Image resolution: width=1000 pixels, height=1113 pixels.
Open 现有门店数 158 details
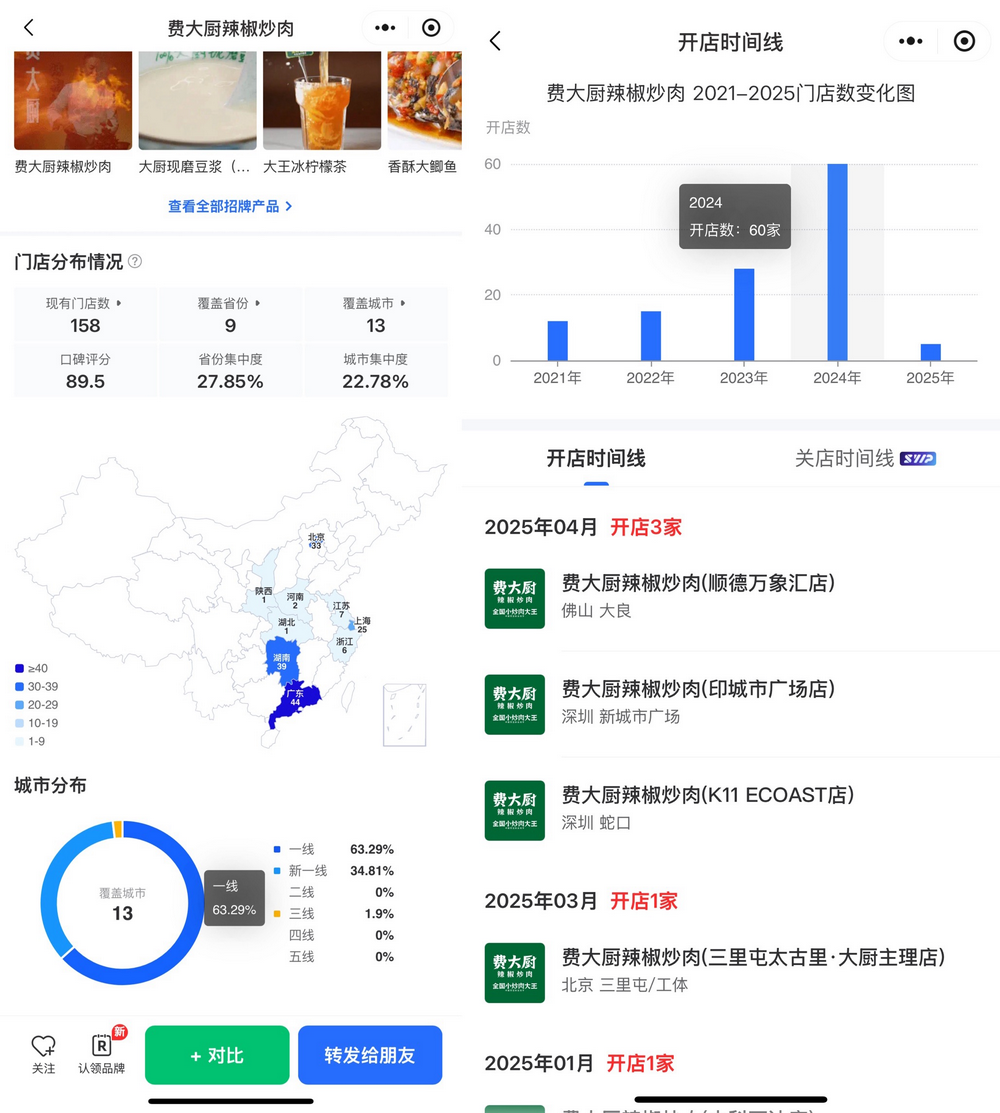point(85,314)
